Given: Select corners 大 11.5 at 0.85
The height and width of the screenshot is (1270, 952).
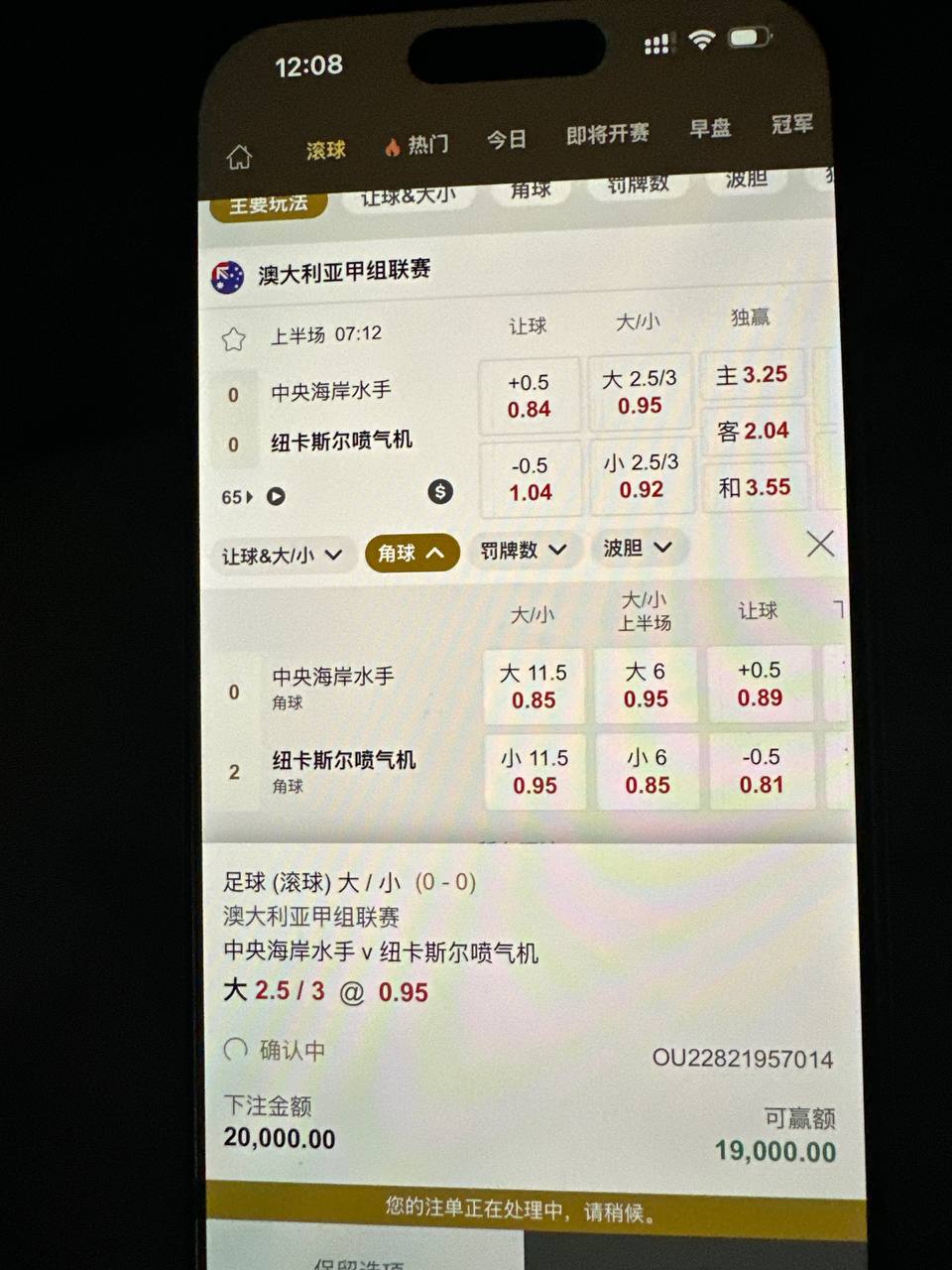Looking at the screenshot, I should pos(534,687).
